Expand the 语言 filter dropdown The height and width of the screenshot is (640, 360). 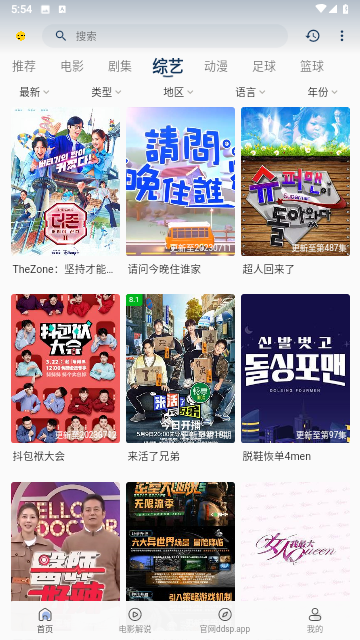250,92
